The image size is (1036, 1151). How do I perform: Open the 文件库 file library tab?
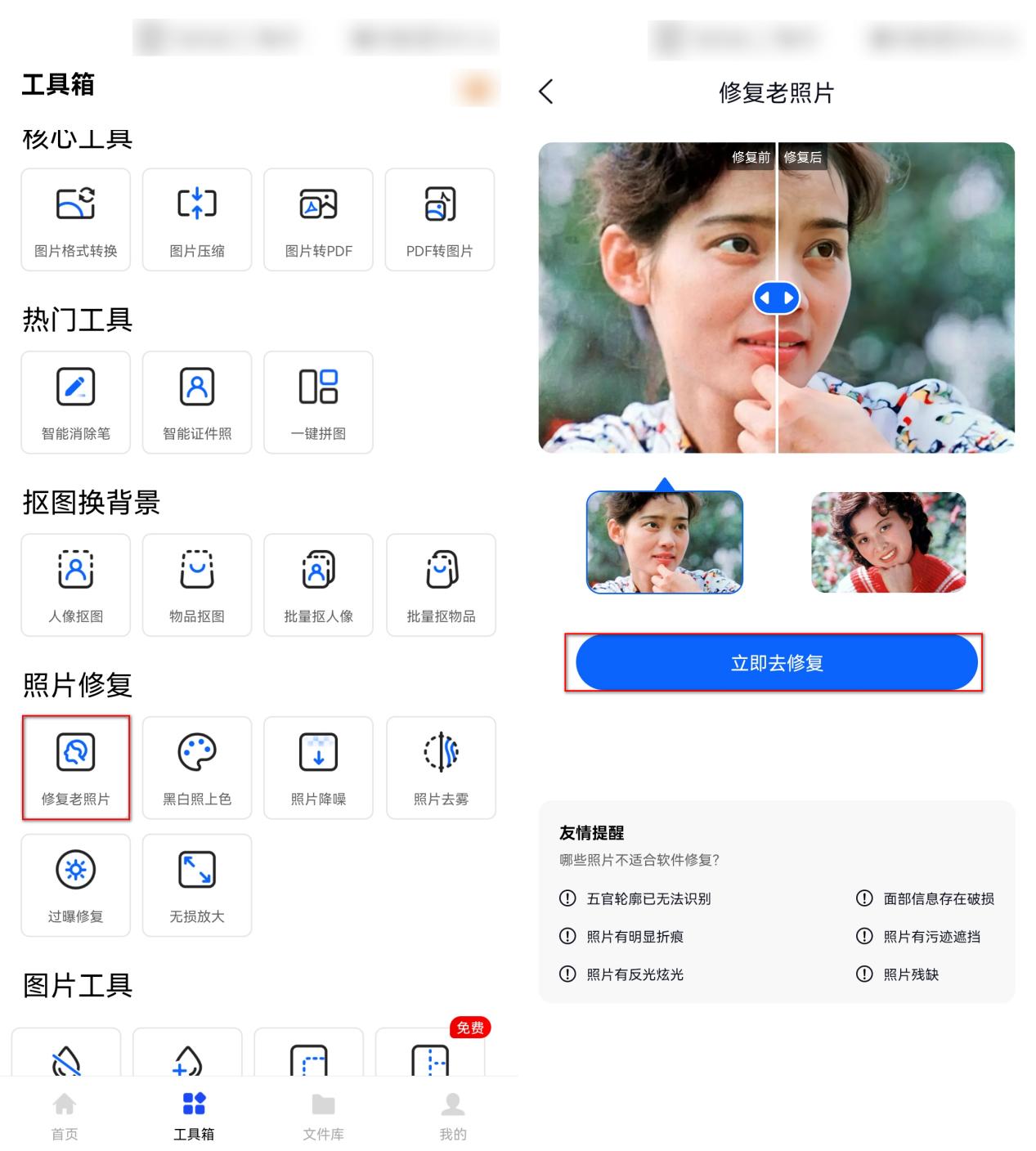pyautogui.click(x=322, y=1114)
